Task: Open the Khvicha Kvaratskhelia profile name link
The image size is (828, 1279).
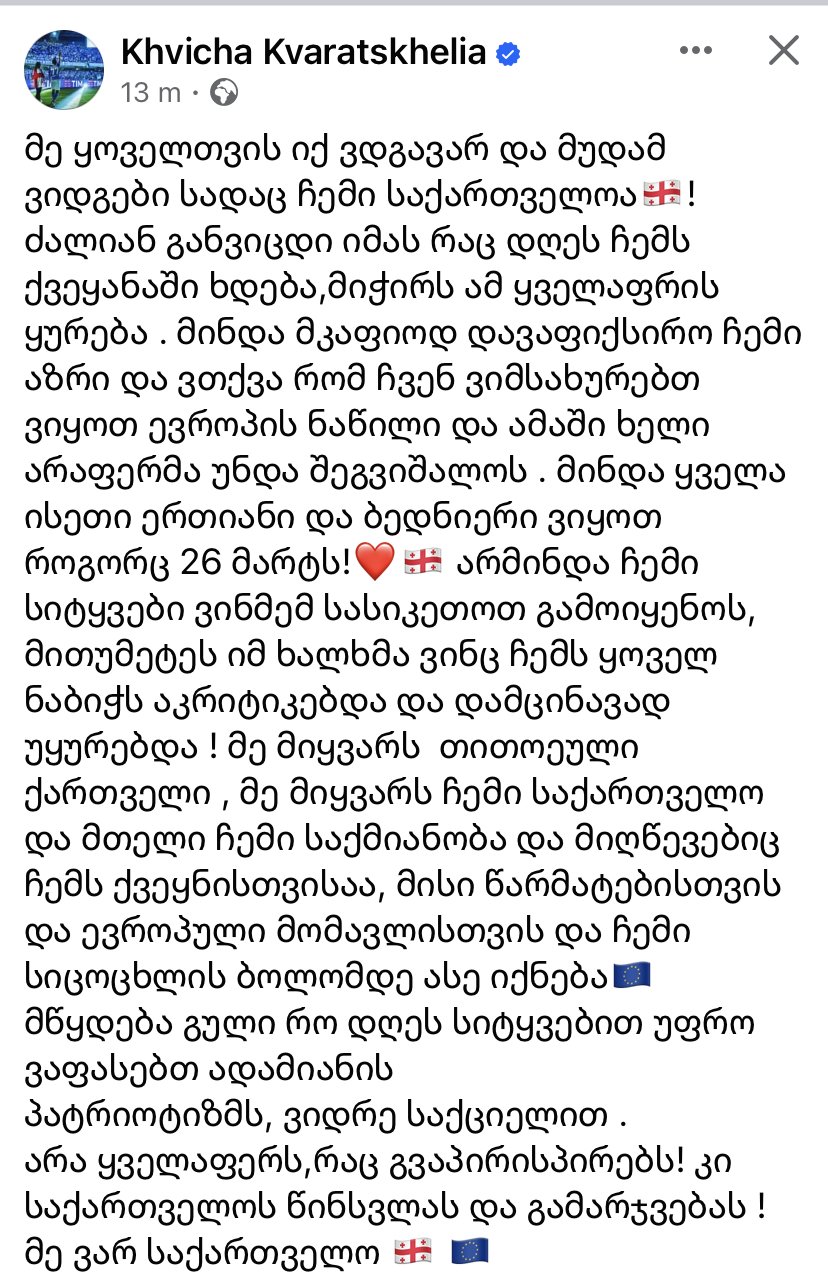Action: pyautogui.click(x=304, y=53)
